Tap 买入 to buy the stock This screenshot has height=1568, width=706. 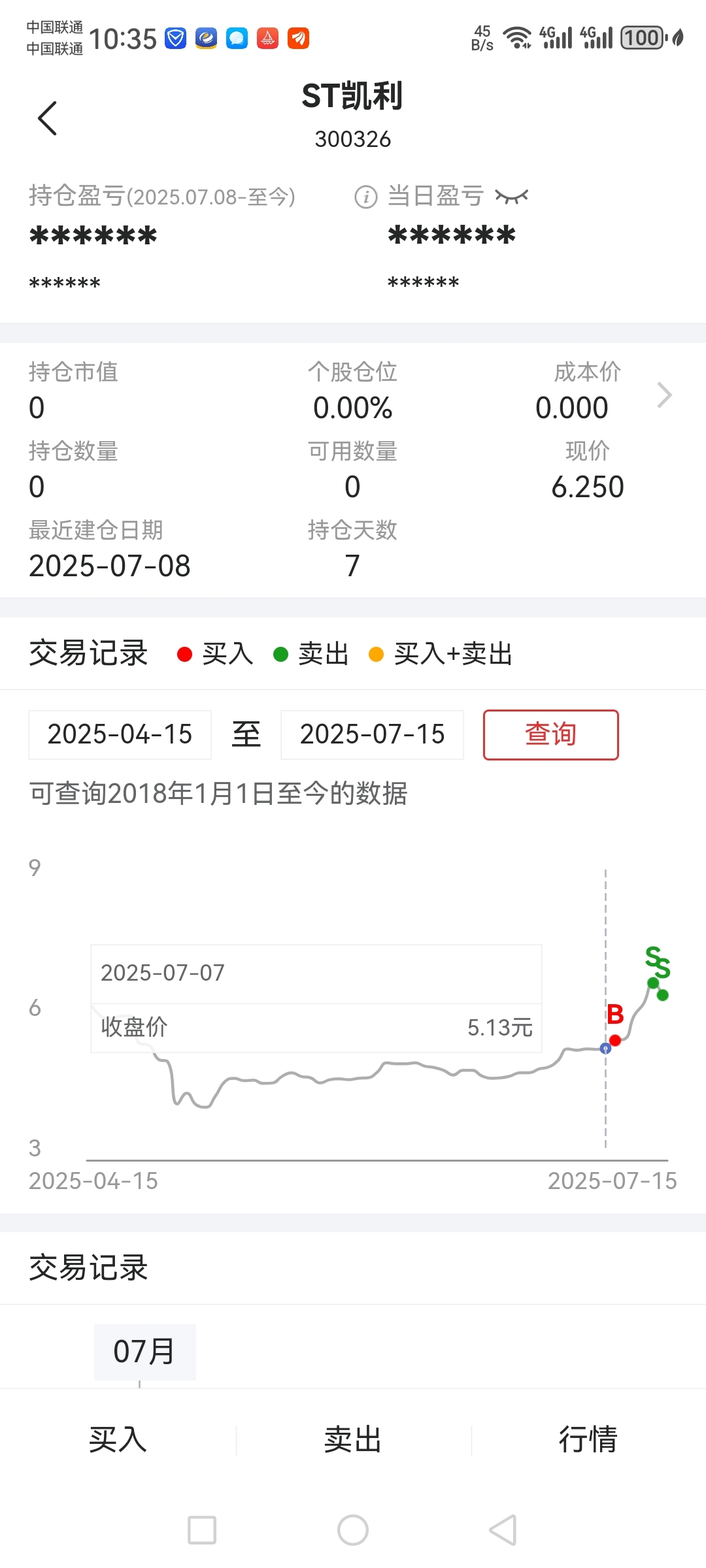click(x=118, y=1439)
